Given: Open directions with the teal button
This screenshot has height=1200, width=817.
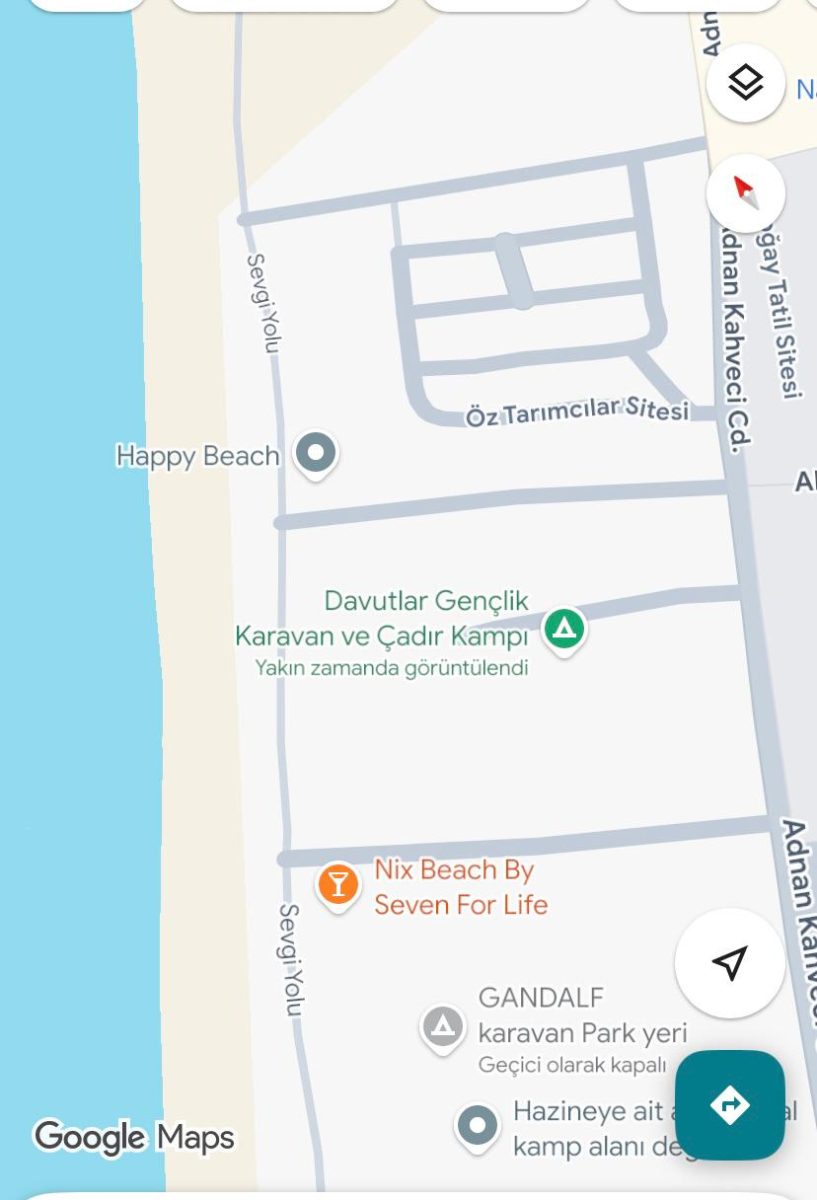Looking at the screenshot, I should pos(730,1105).
